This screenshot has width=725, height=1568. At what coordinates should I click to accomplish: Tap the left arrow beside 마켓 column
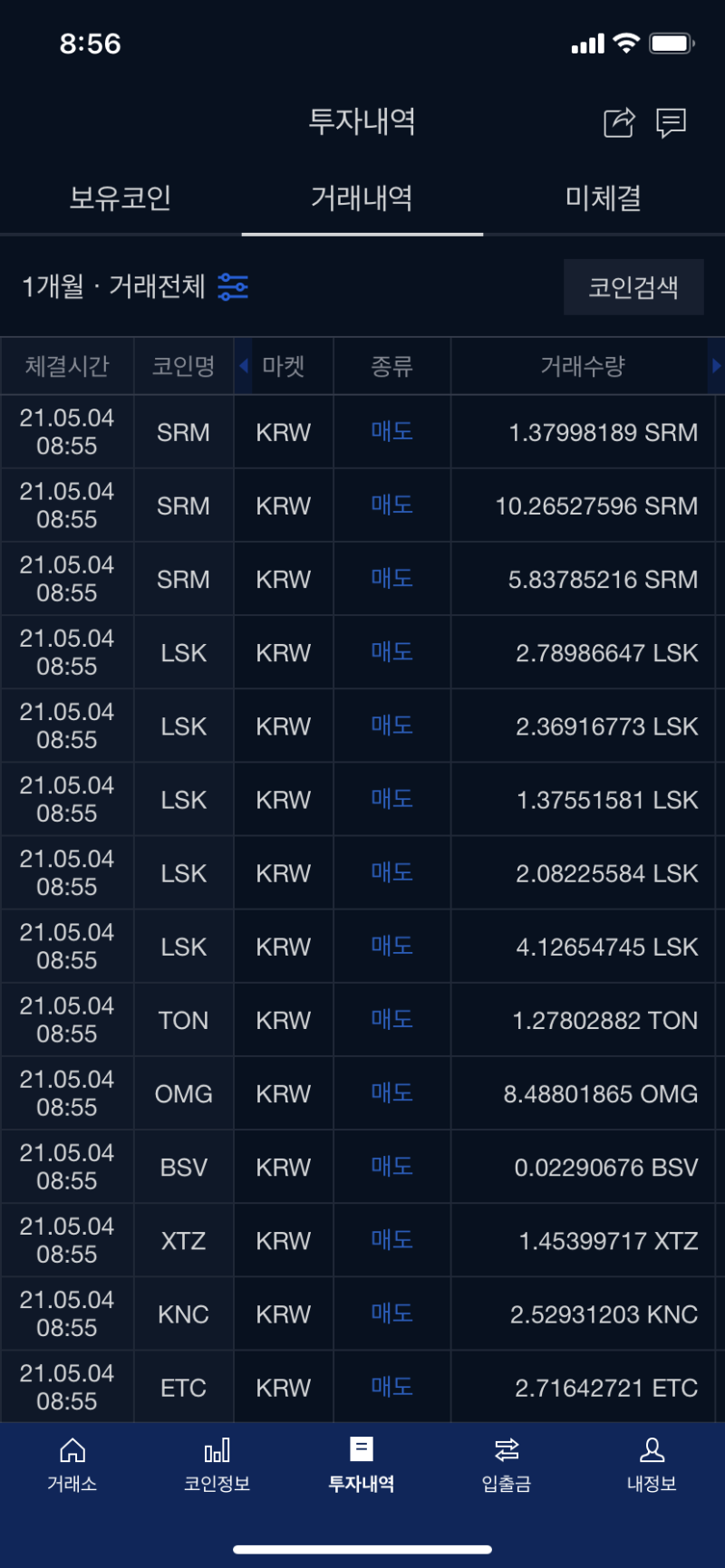tap(244, 366)
